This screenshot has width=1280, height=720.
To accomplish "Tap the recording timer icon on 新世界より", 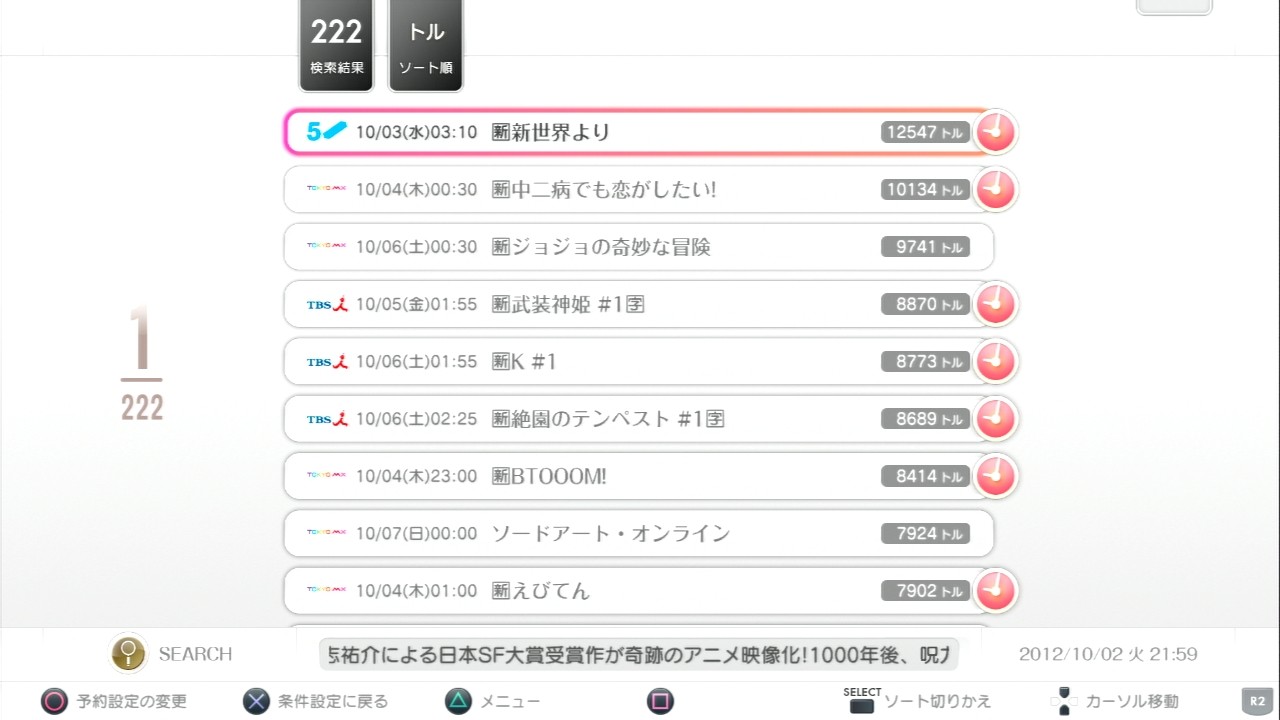I will 996,132.
